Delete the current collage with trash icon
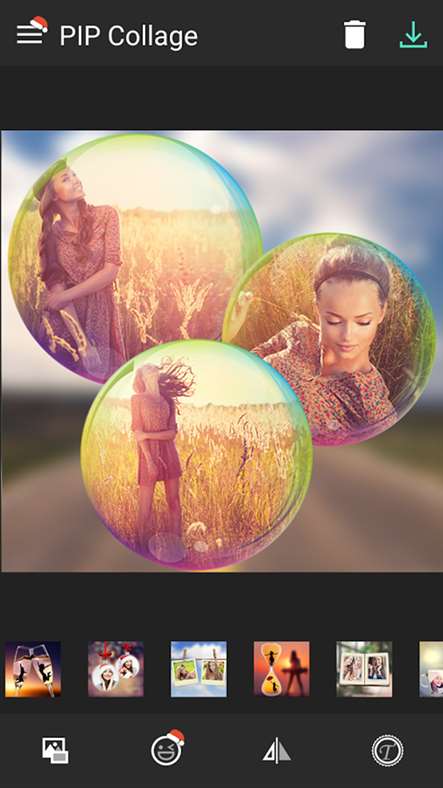Viewport: 443px width, 788px height. 355,35
